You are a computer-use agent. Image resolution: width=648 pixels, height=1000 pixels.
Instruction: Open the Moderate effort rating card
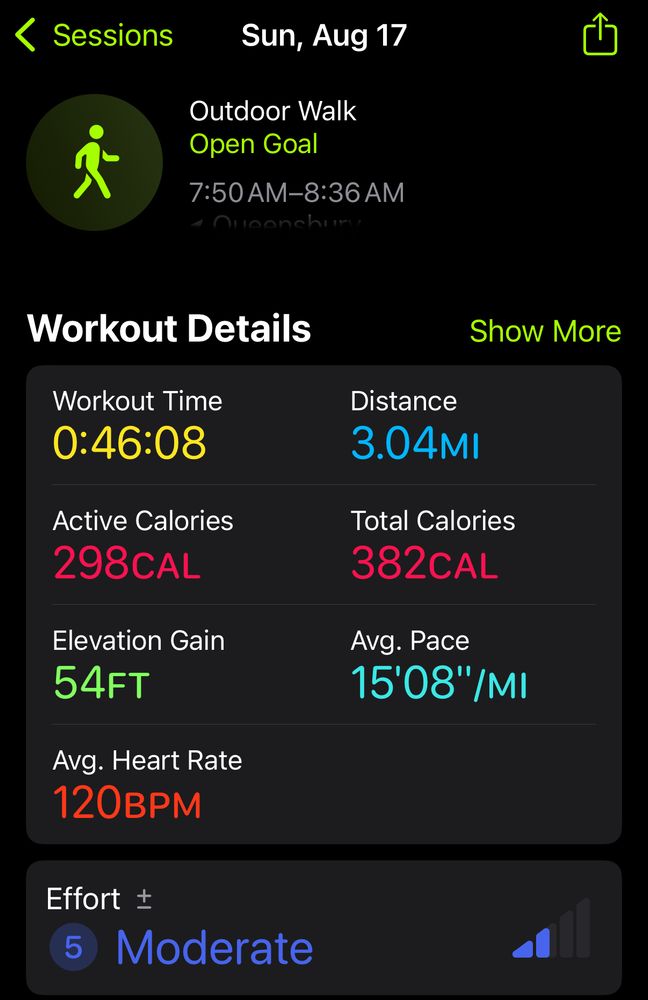click(x=323, y=928)
